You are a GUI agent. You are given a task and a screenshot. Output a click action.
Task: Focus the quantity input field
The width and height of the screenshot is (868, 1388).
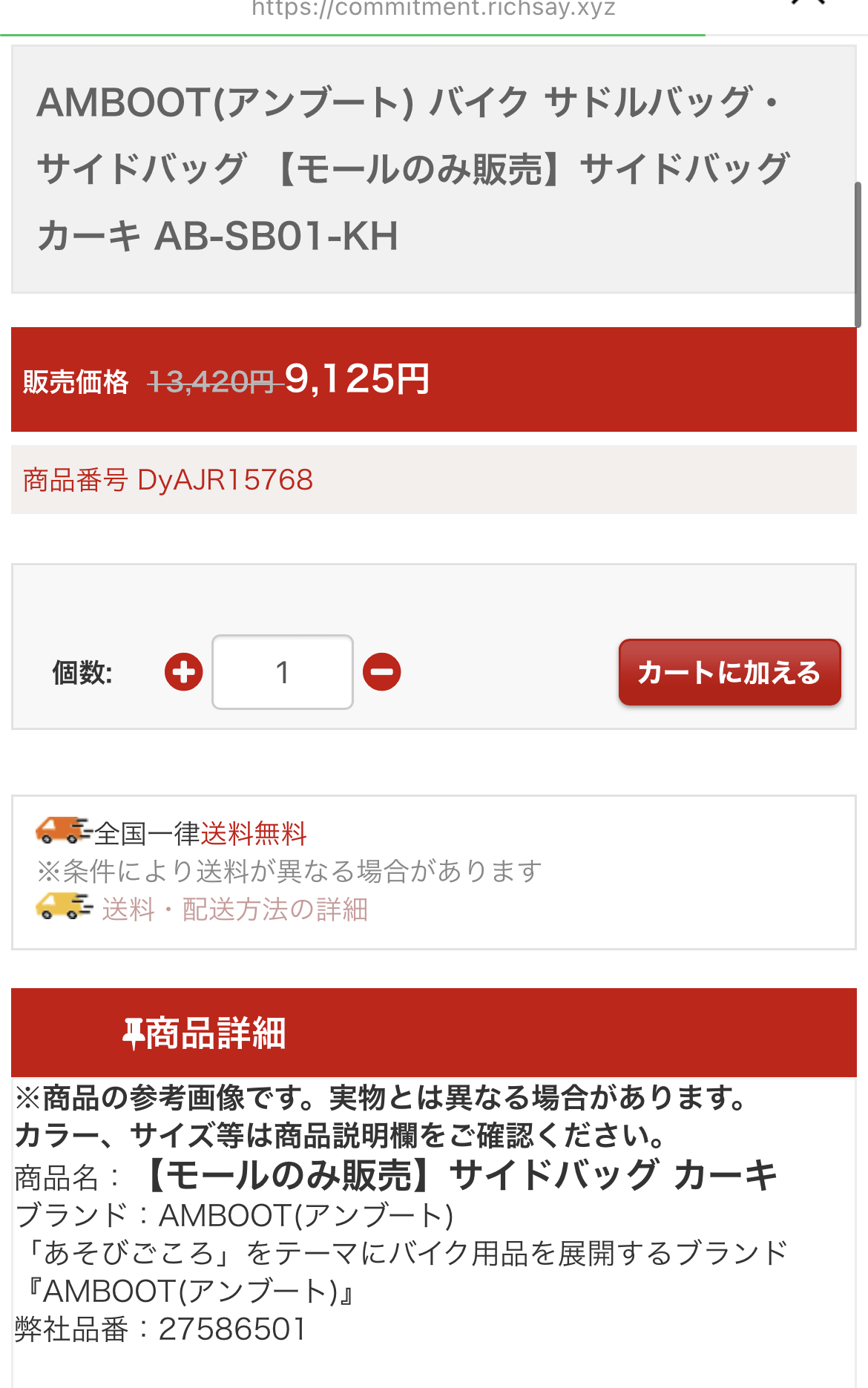click(x=283, y=672)
